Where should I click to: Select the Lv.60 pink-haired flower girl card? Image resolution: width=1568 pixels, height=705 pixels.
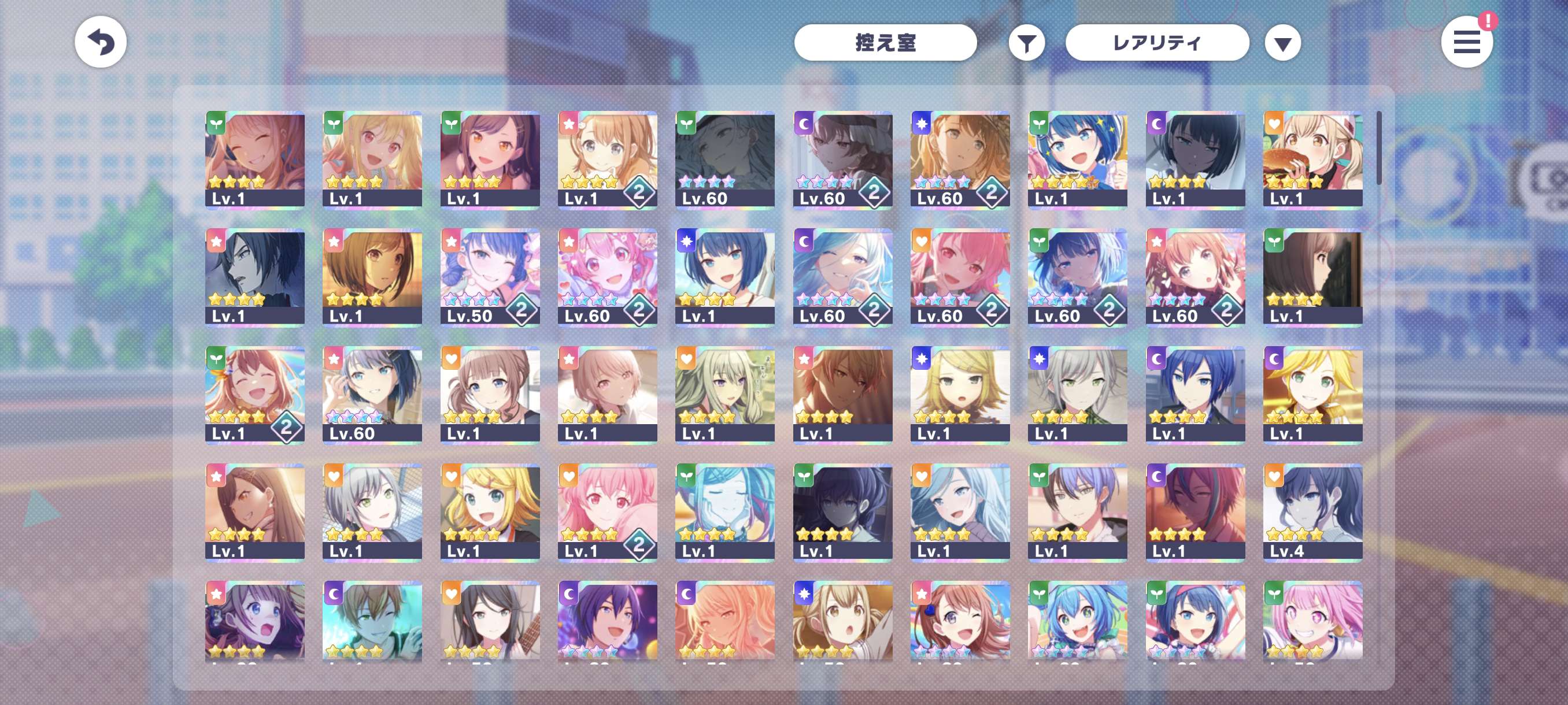607,277
